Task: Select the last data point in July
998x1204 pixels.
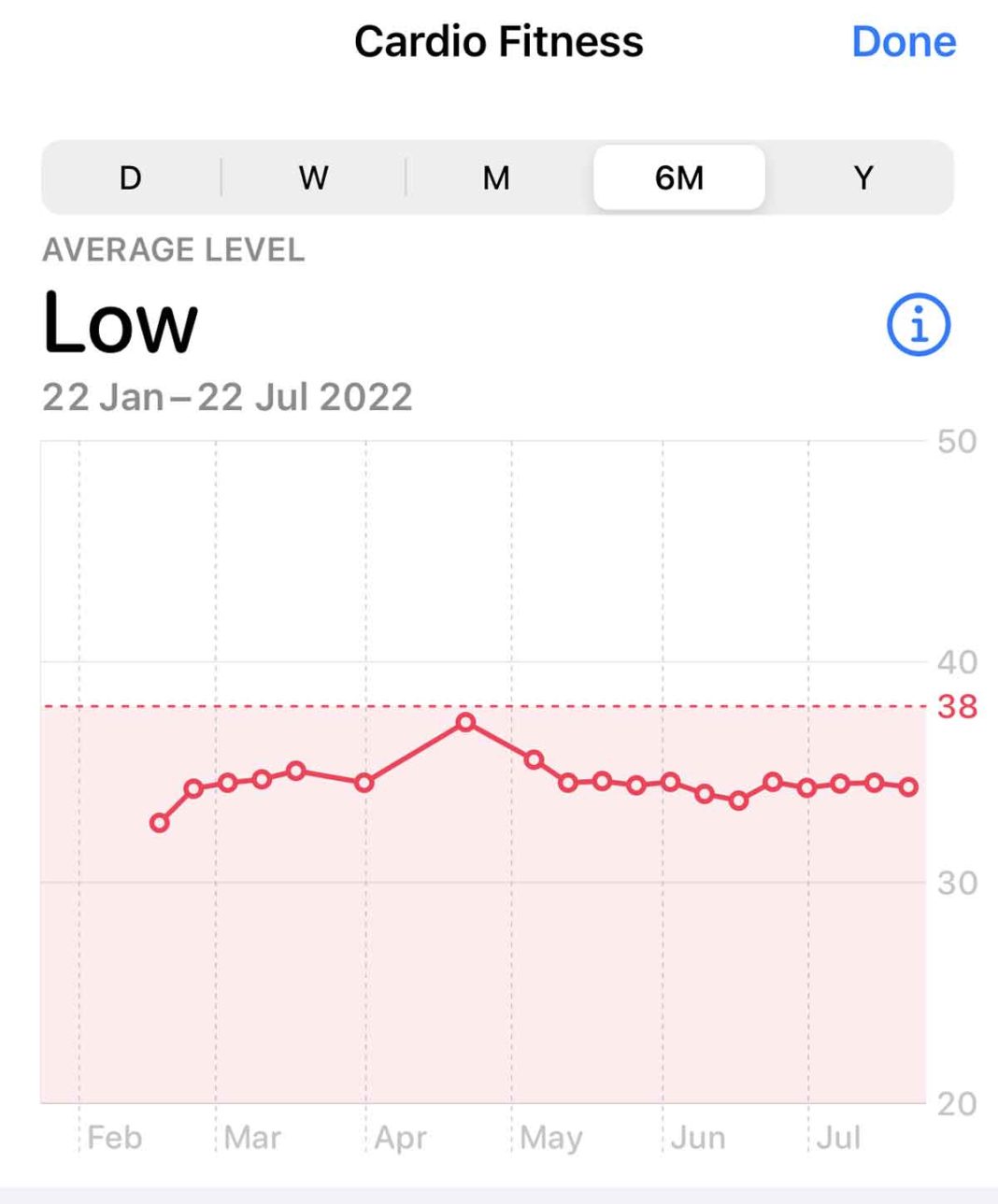Action: point(907,787)
